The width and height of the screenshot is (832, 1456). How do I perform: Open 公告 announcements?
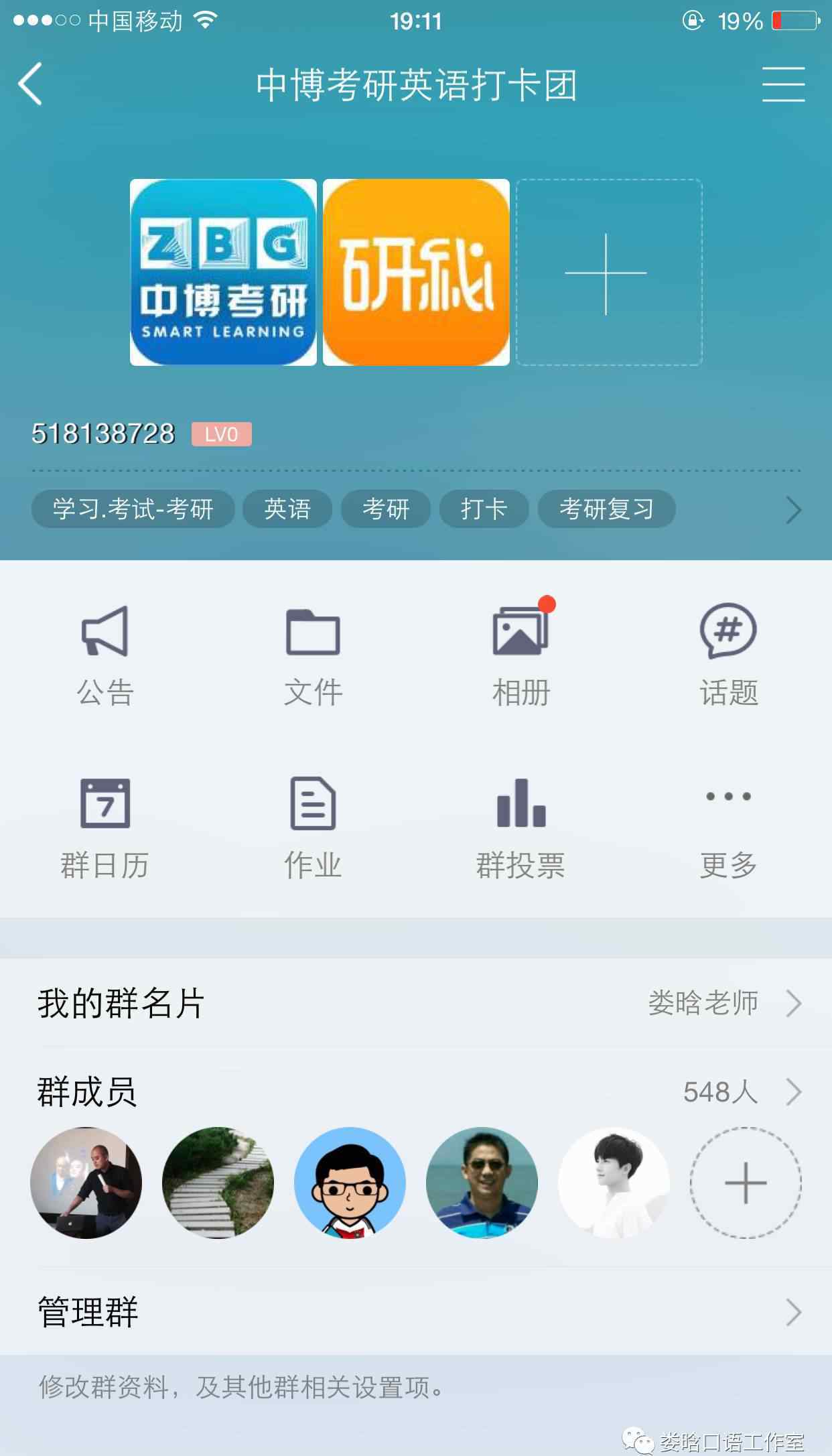coord(105,655)
